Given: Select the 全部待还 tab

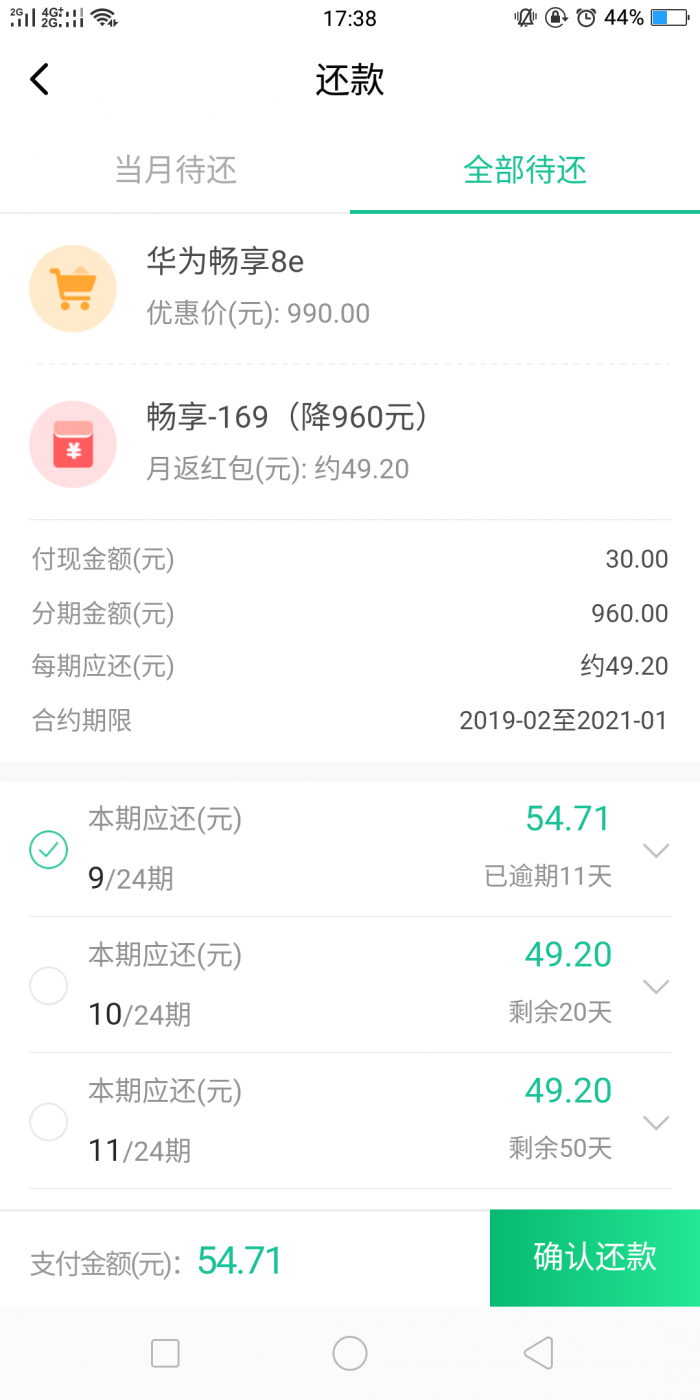Looking at the screenshot, I should [x=525, y=170].
